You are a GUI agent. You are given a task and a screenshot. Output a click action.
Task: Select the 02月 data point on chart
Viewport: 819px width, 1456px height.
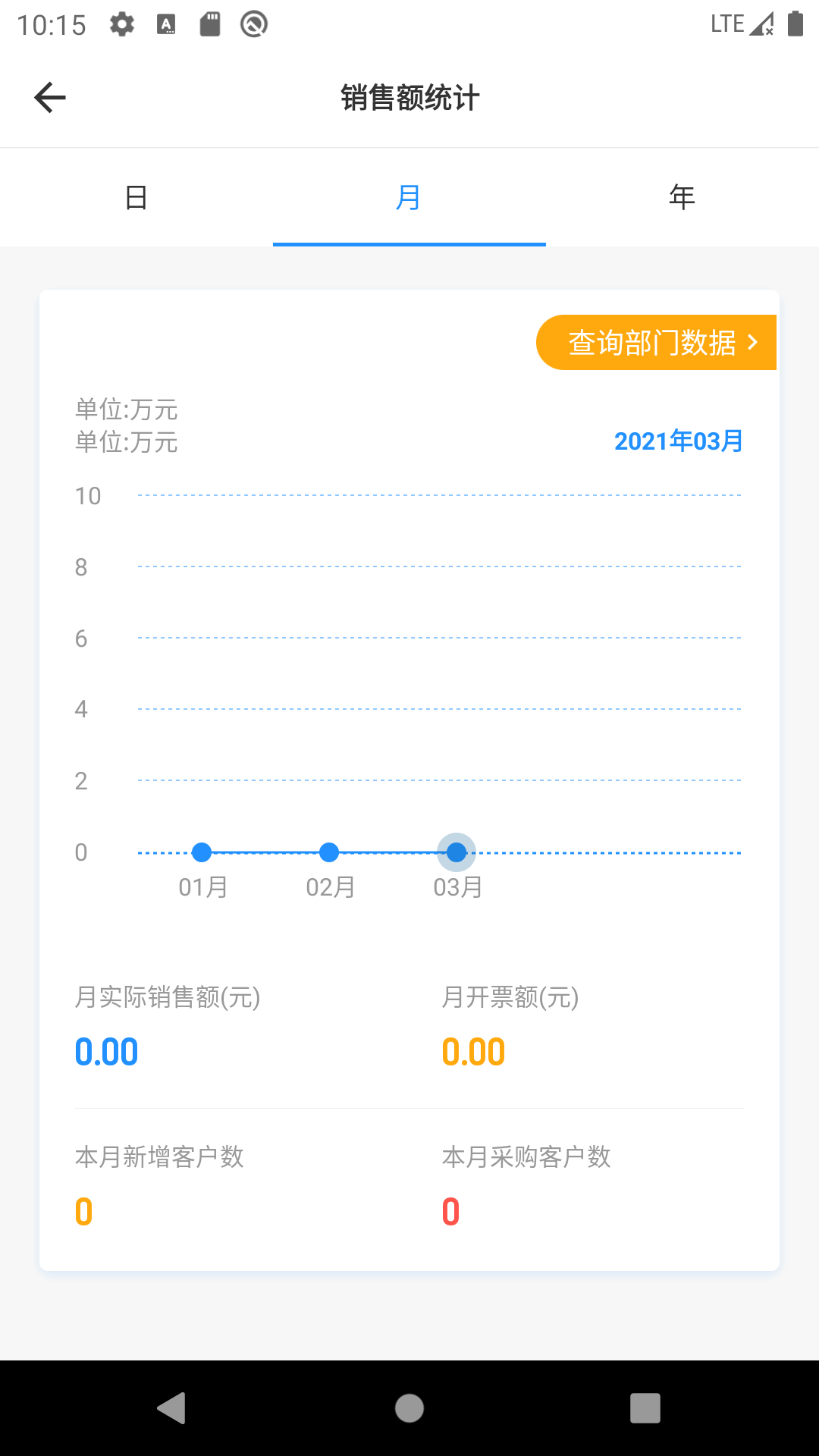point(329,852)
